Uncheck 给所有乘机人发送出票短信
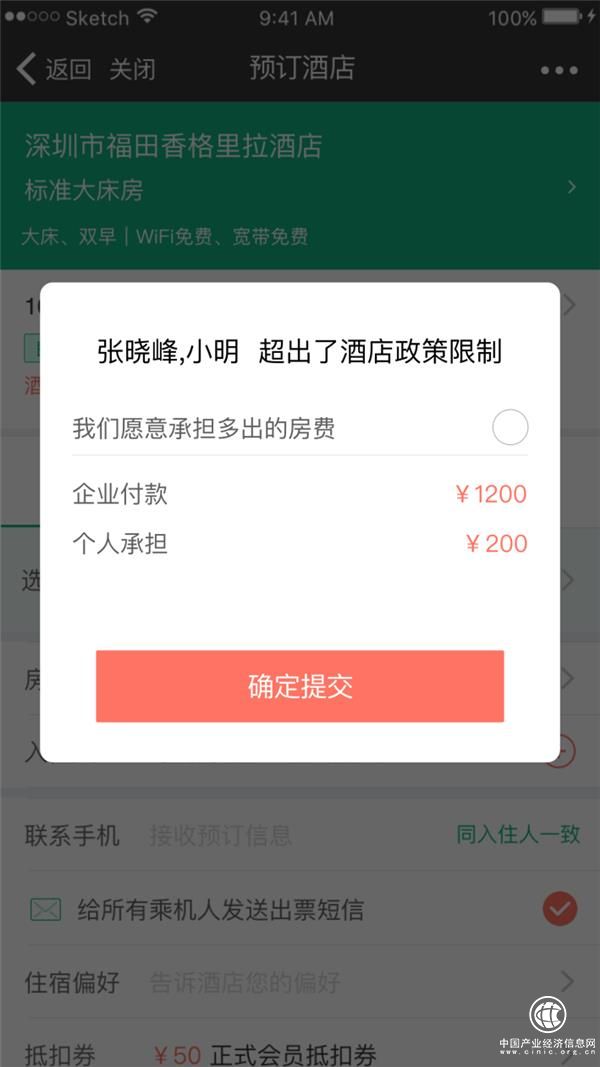The width and height of the screenshot is (600, 1067). [559, 909]
